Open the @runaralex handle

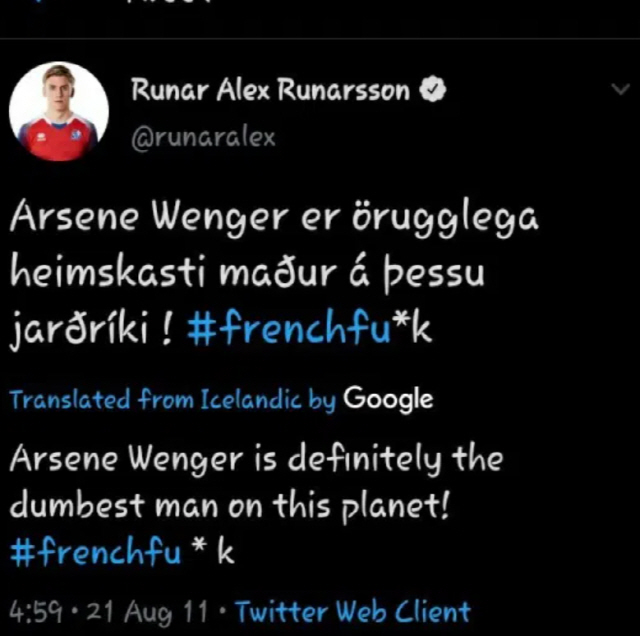coord(203,139)
